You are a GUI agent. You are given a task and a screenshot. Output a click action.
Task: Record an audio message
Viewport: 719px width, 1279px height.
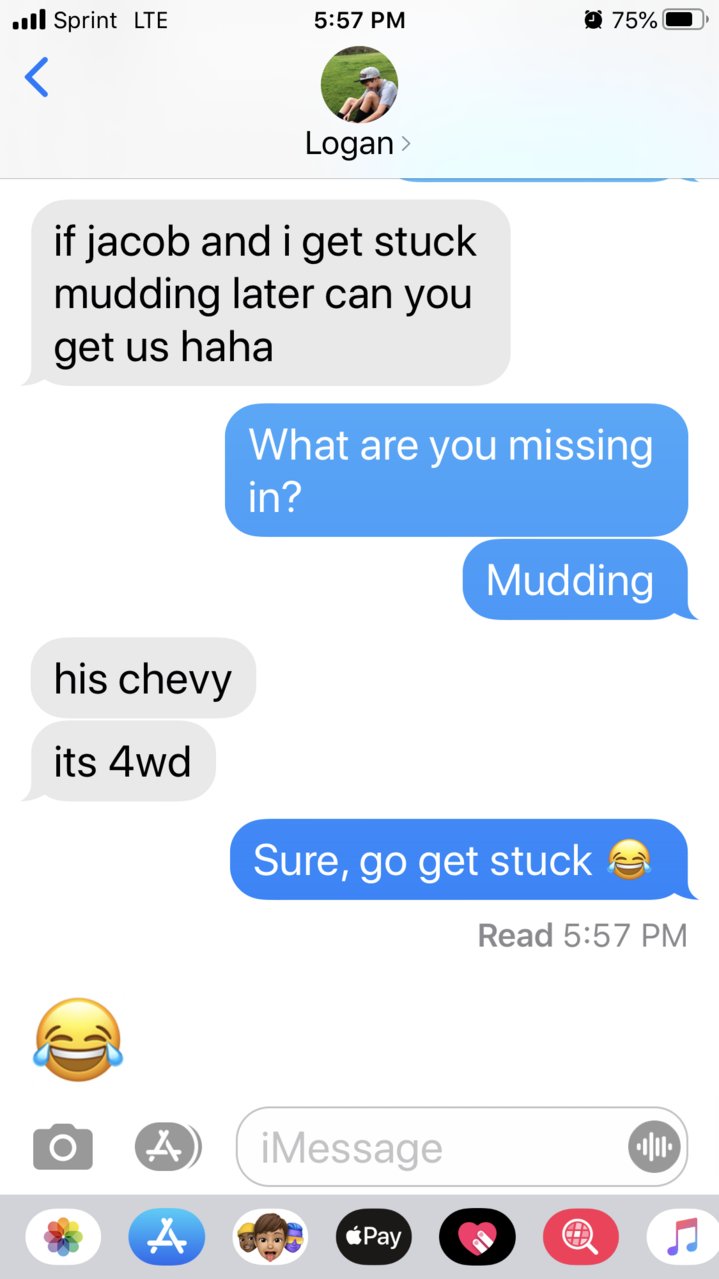coord(654,1146)
